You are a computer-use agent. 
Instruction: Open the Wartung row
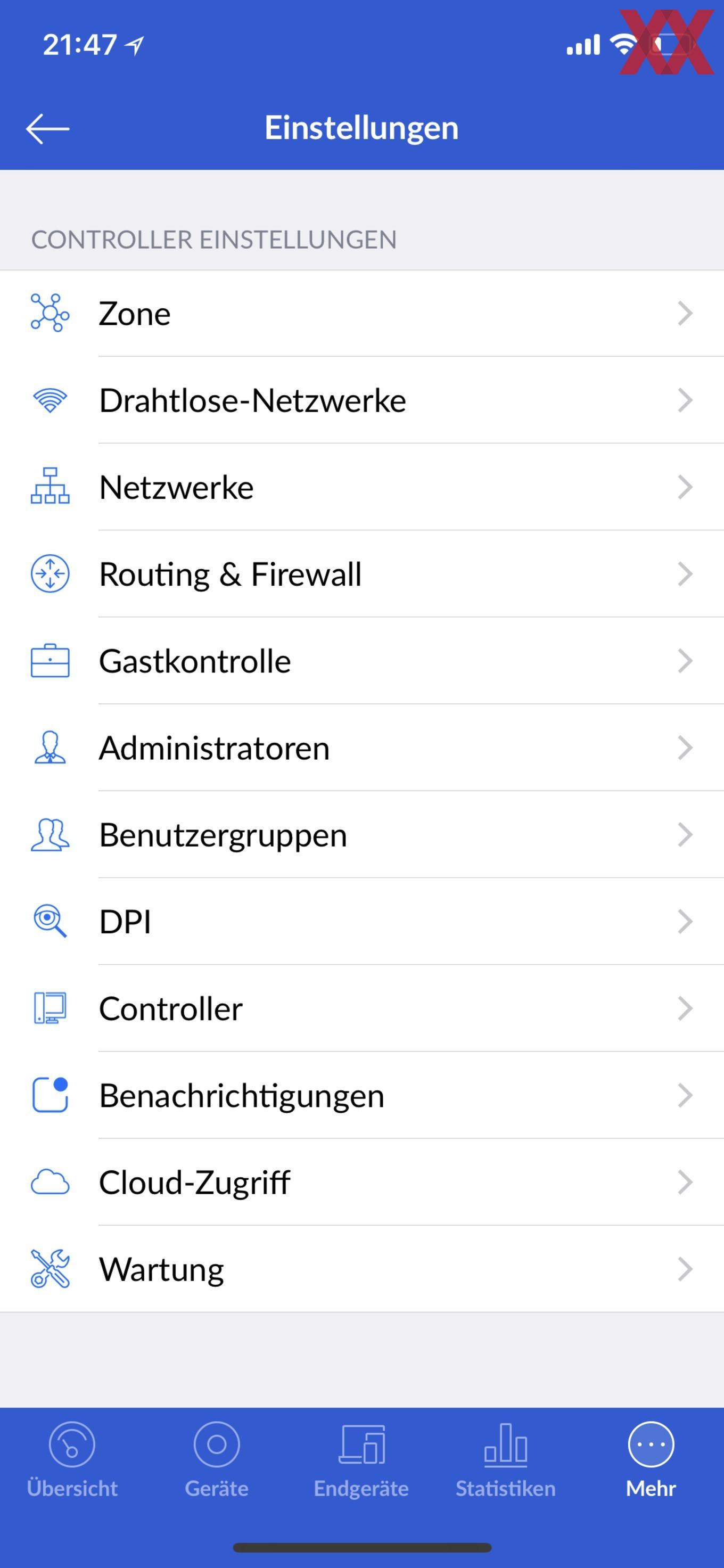click(362, 1269)
